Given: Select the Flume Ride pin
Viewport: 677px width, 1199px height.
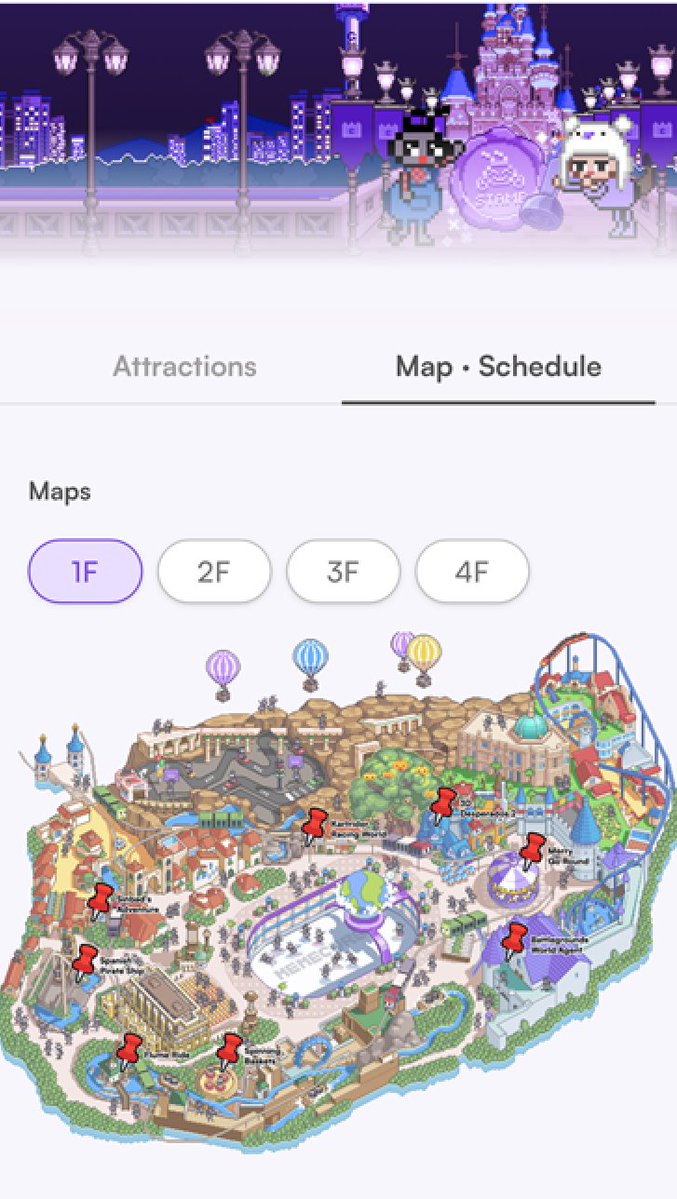Looking at the screenshot, I should pyautogui.click(x=129, y=1049).
